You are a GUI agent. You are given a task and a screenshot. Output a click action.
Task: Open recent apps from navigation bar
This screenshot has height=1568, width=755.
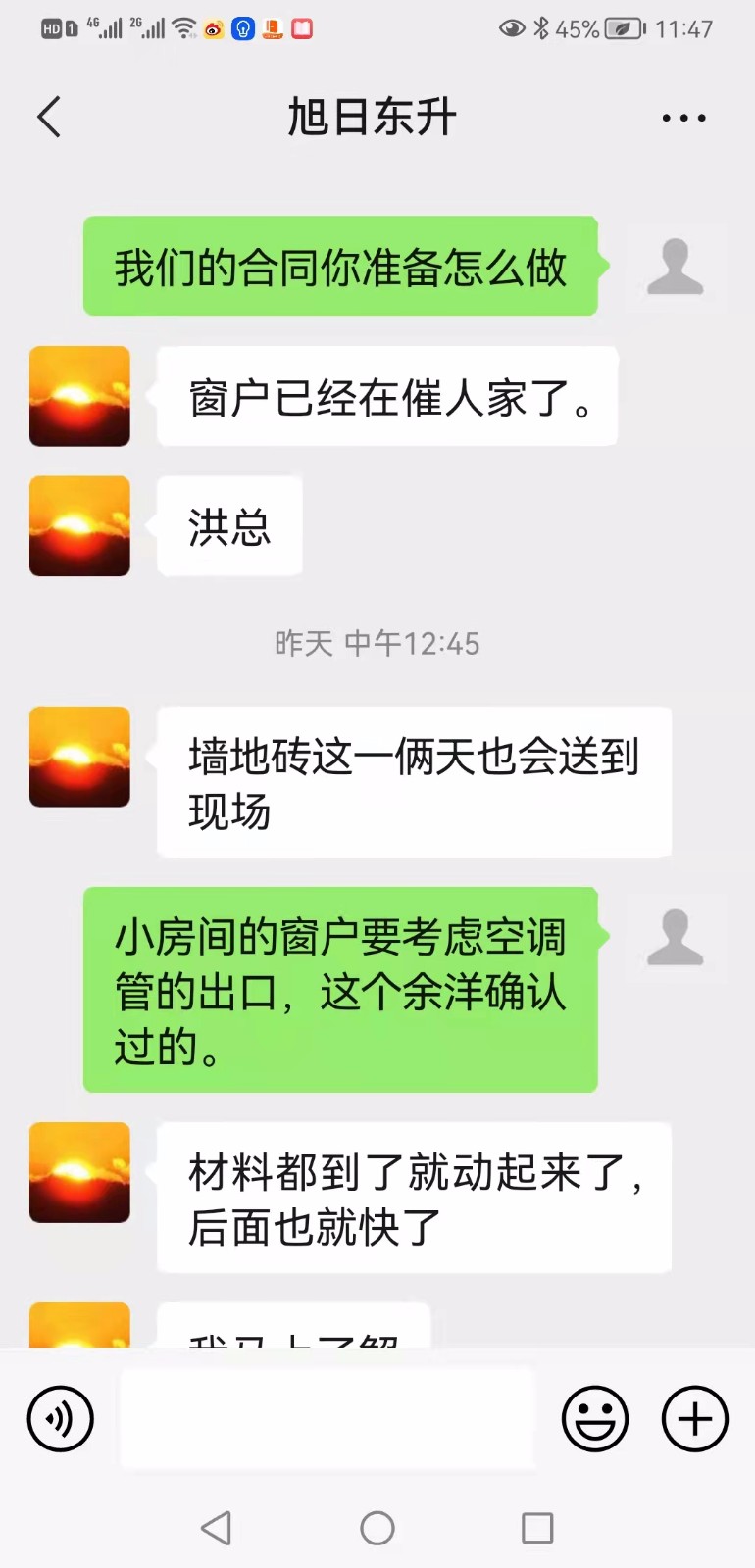(x=537, y=1528)
